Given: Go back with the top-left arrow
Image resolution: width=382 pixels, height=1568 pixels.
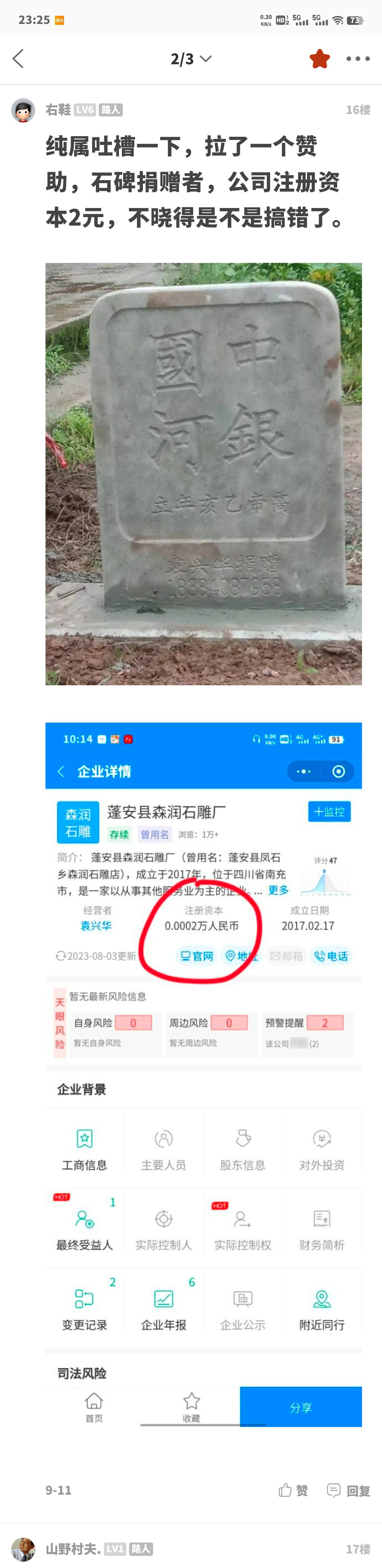Looking at the screenshot, I should (18, 59).
